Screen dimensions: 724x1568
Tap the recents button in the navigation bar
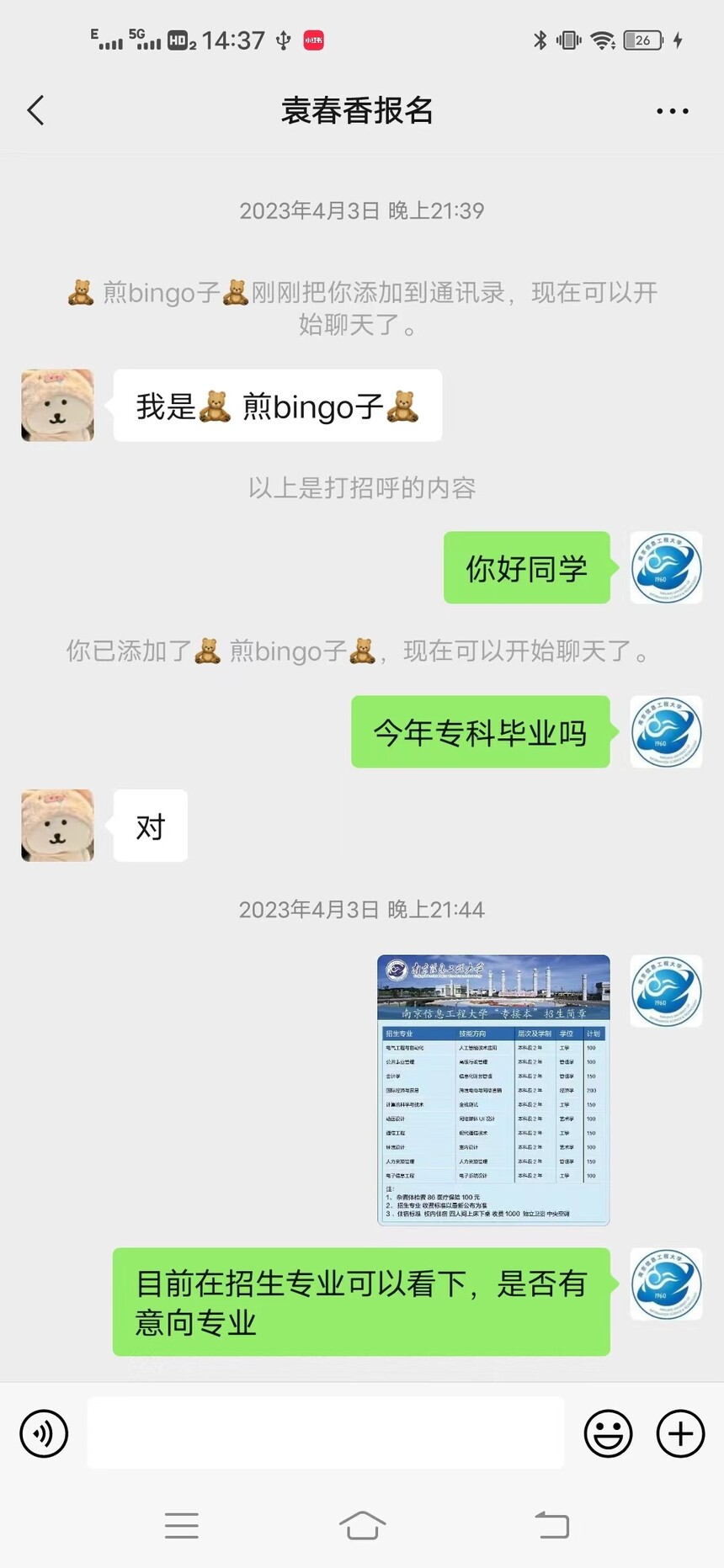tap(182, 1525)
